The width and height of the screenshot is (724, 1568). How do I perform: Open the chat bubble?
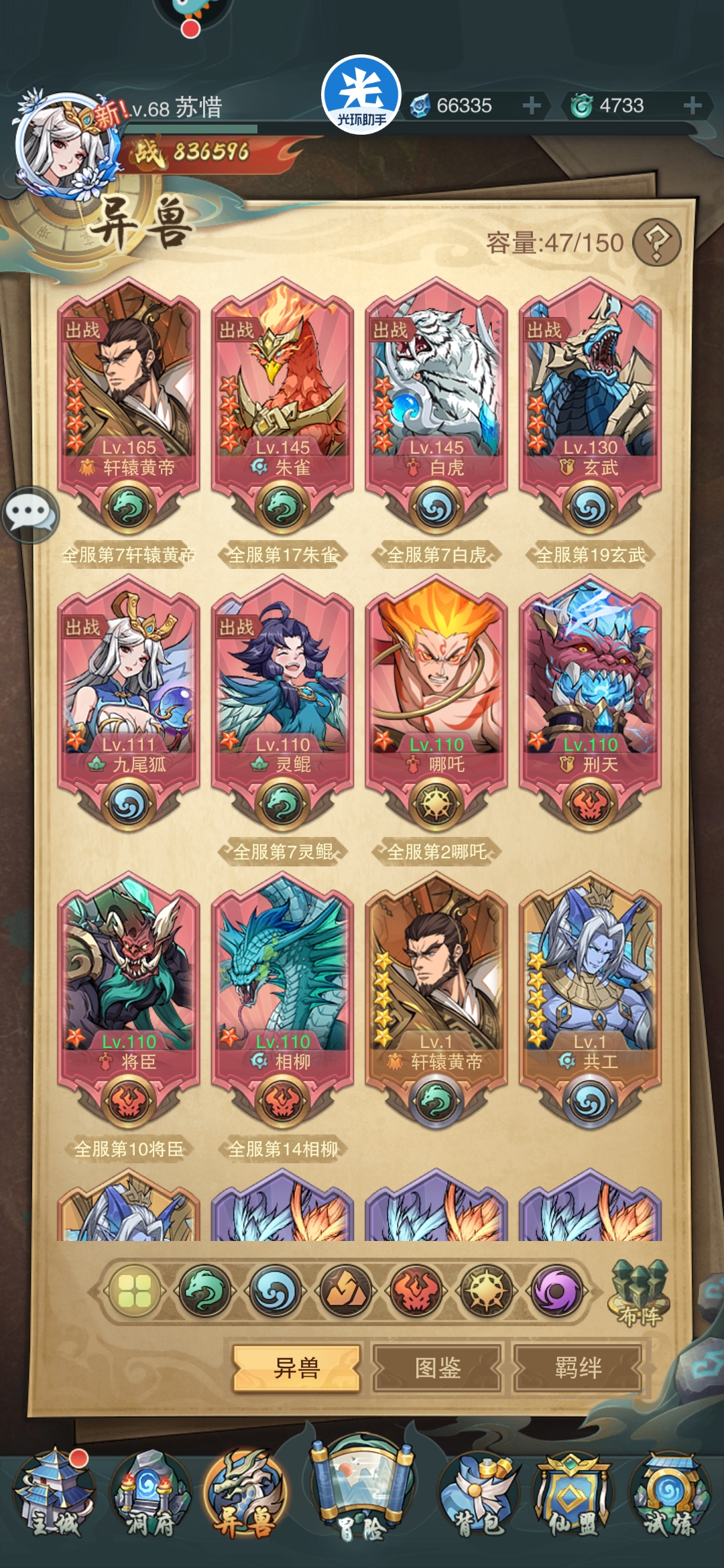click(x=30, y=514)
